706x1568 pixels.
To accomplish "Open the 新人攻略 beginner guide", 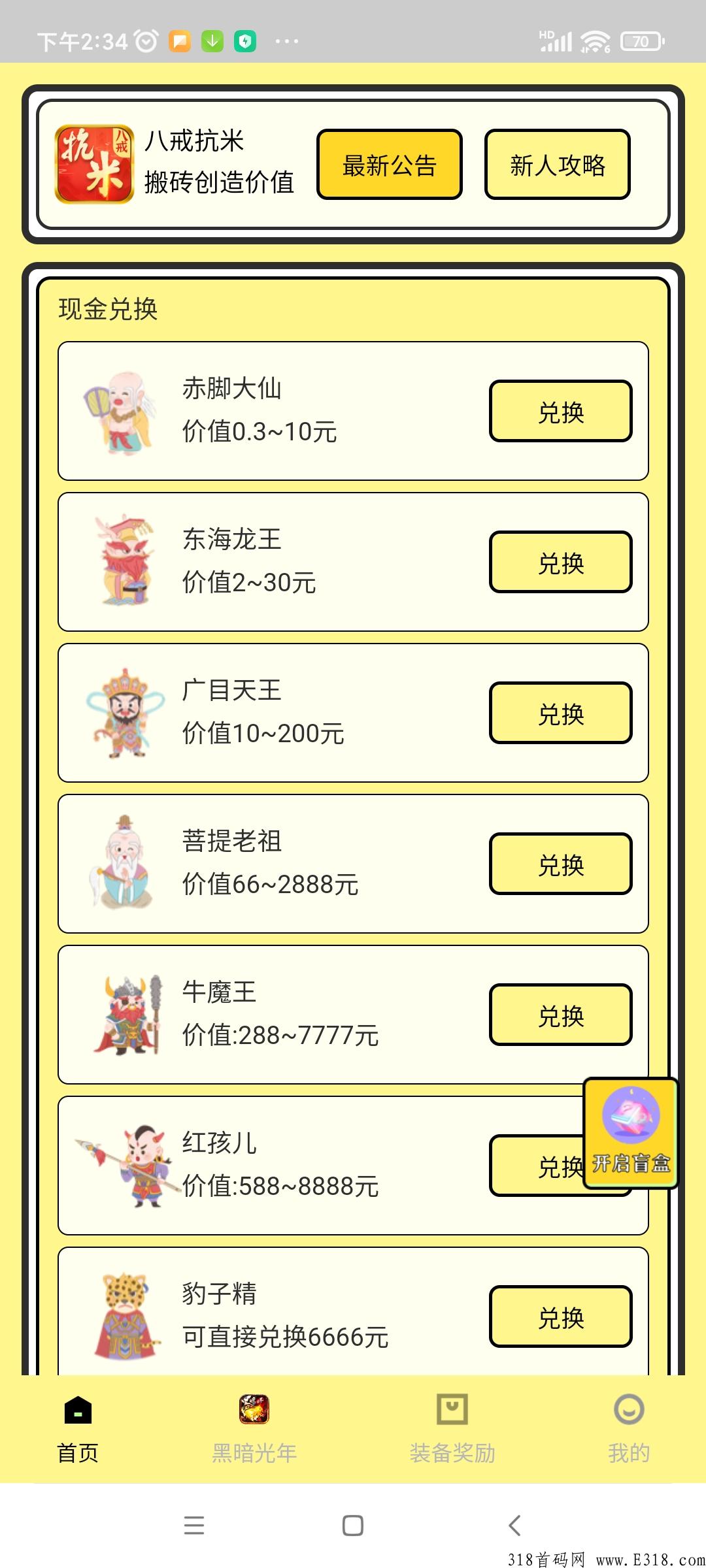I will click(557, 165).
